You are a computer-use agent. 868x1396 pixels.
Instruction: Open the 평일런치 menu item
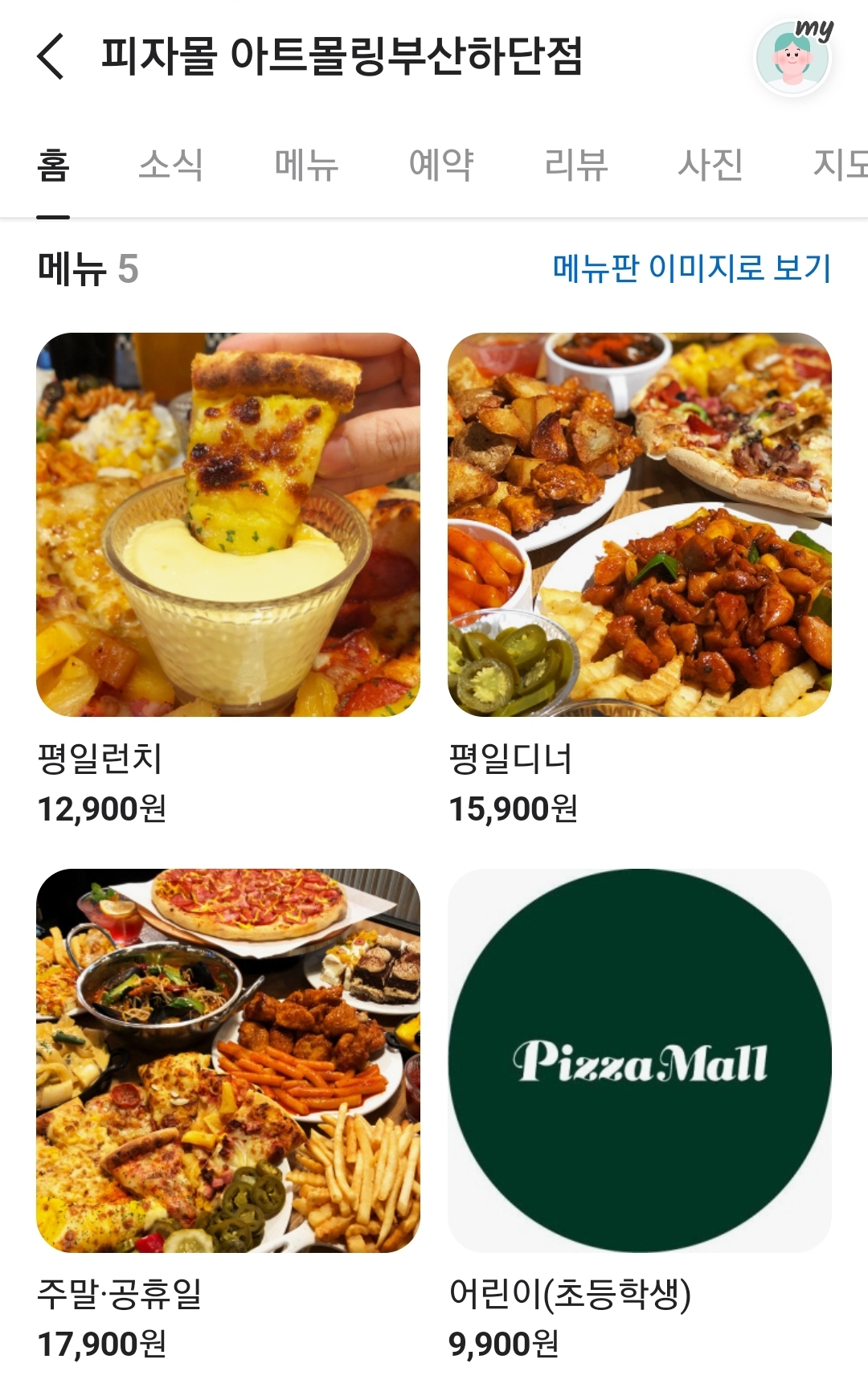coord(228,525)
